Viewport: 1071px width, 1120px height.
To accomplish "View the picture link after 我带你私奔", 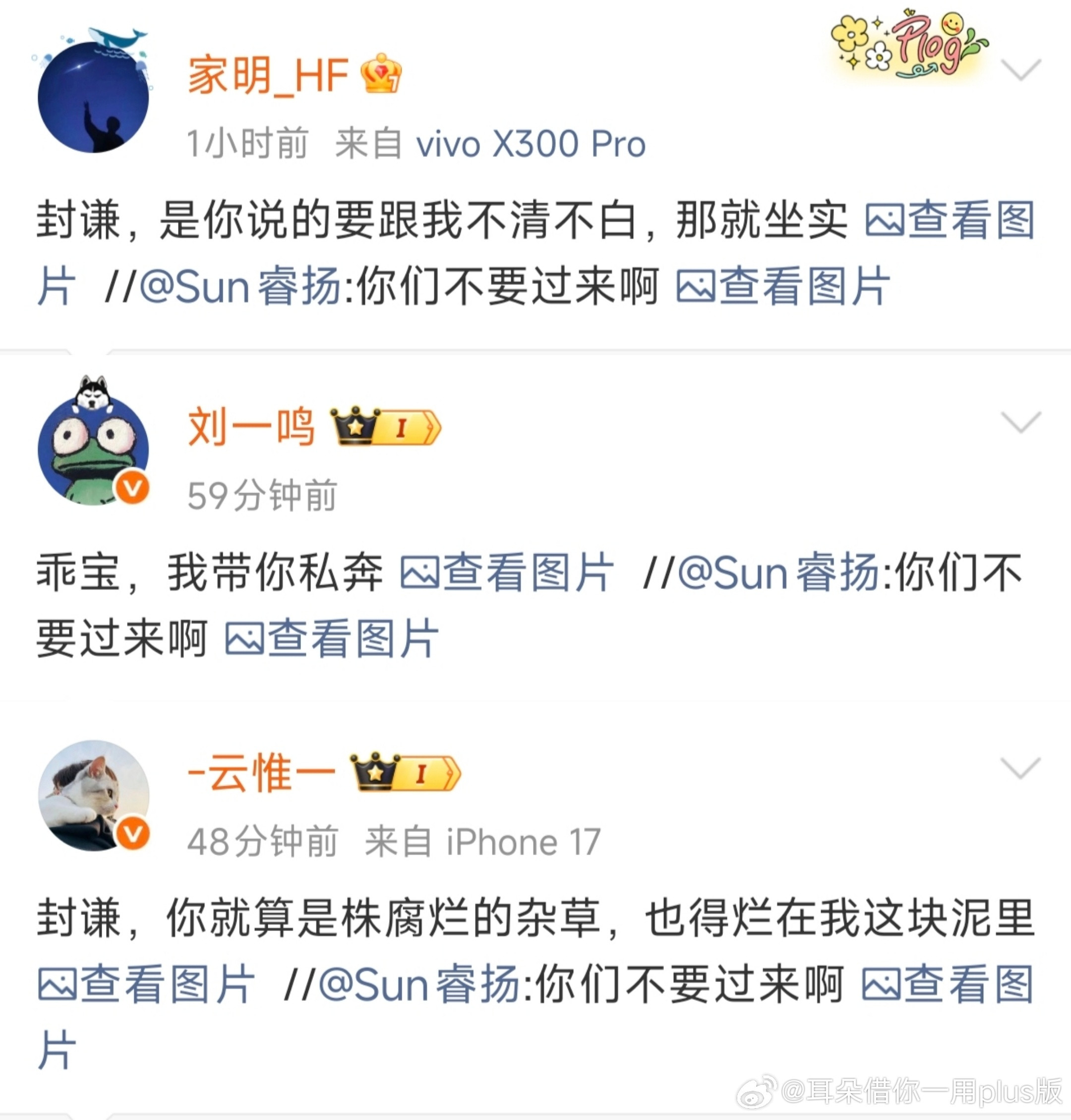I will pos(507,572).
